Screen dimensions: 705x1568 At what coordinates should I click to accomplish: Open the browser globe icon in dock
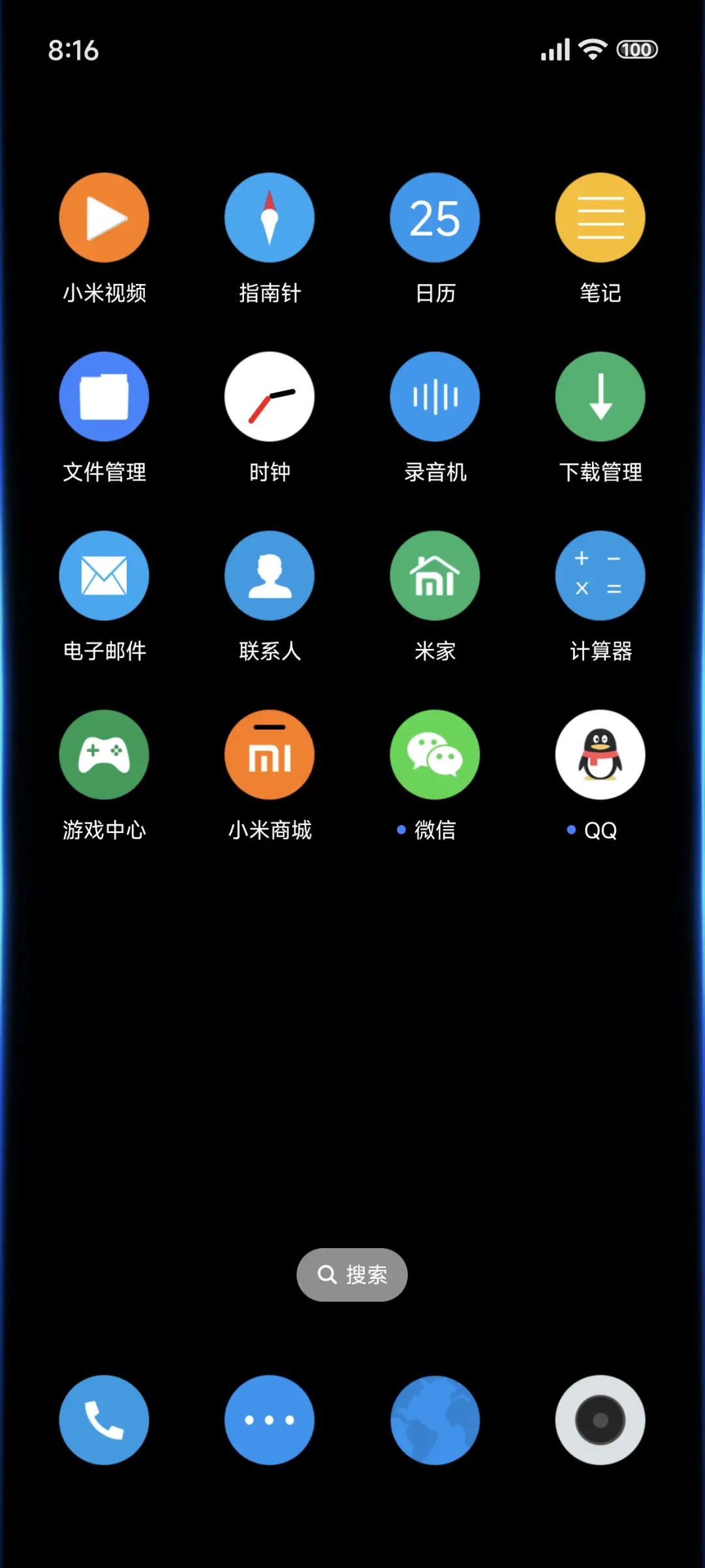point(435,1420)
